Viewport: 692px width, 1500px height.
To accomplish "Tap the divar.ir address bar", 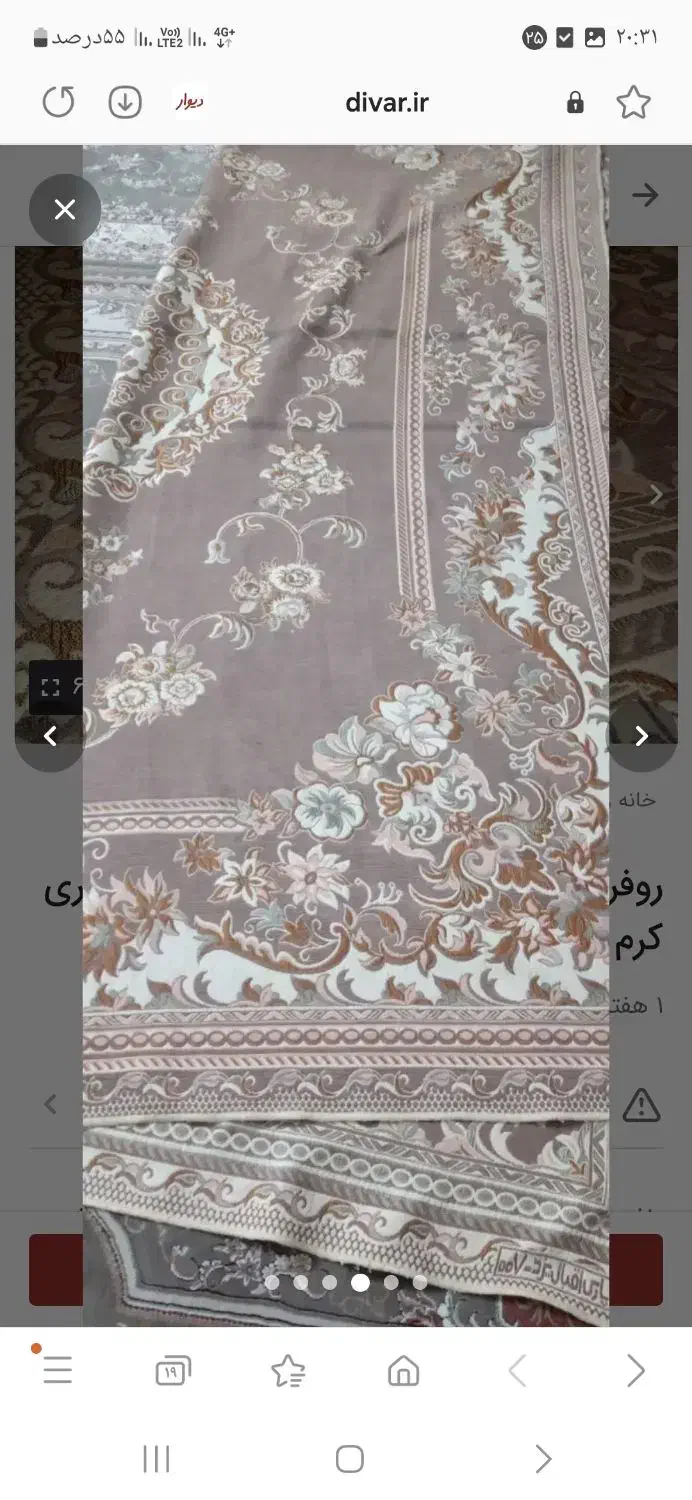I will point(387,102).
